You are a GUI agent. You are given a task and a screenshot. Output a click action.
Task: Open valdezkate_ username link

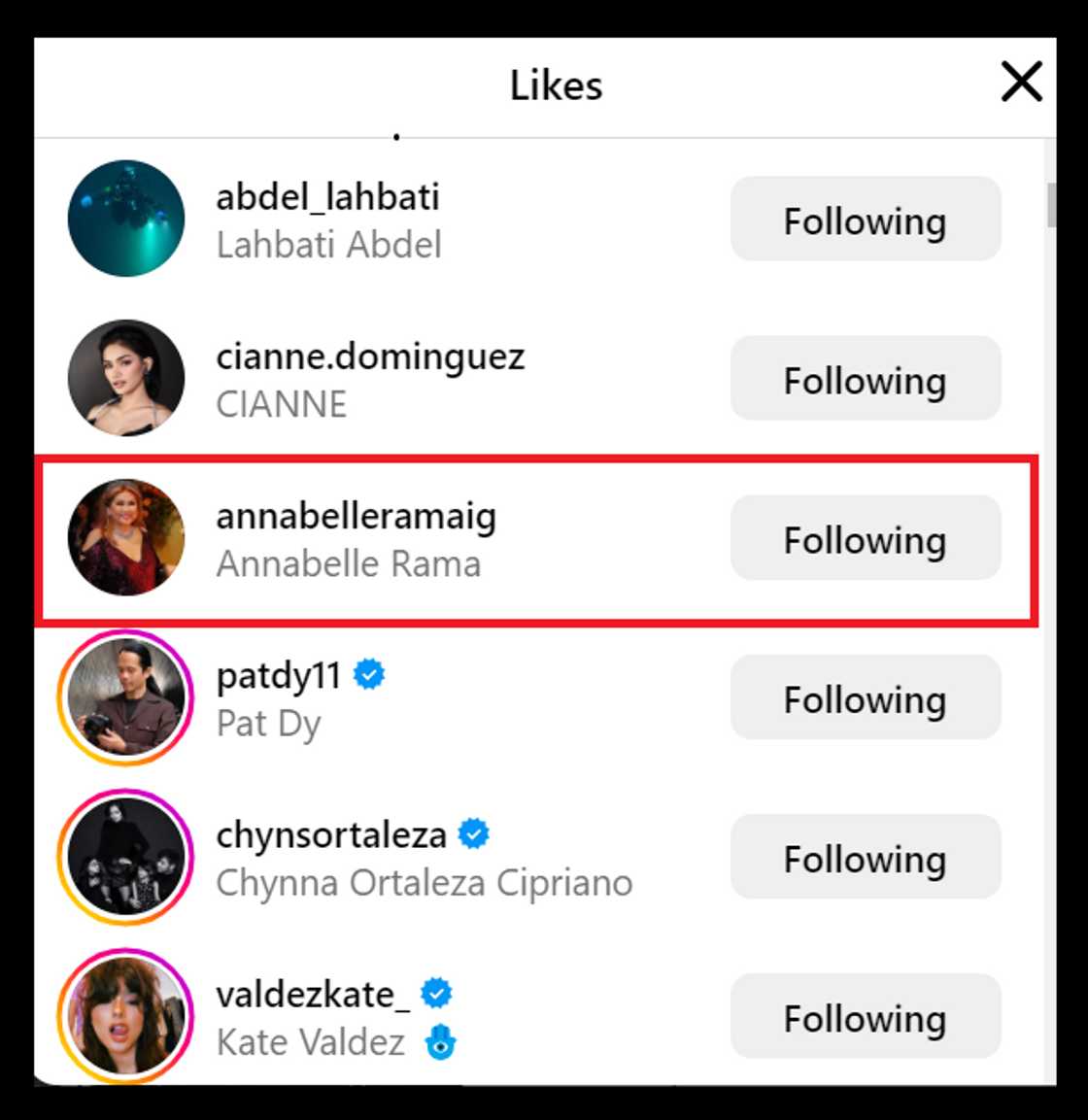[x=305, y=994]
